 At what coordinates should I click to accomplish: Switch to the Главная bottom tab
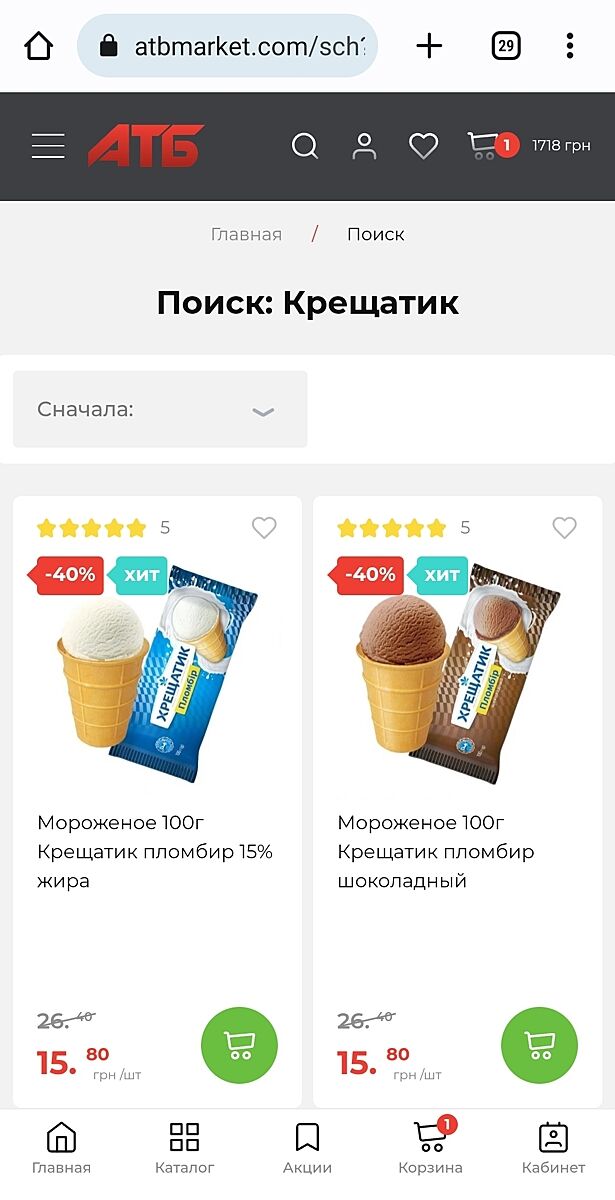coord(61,1148)
